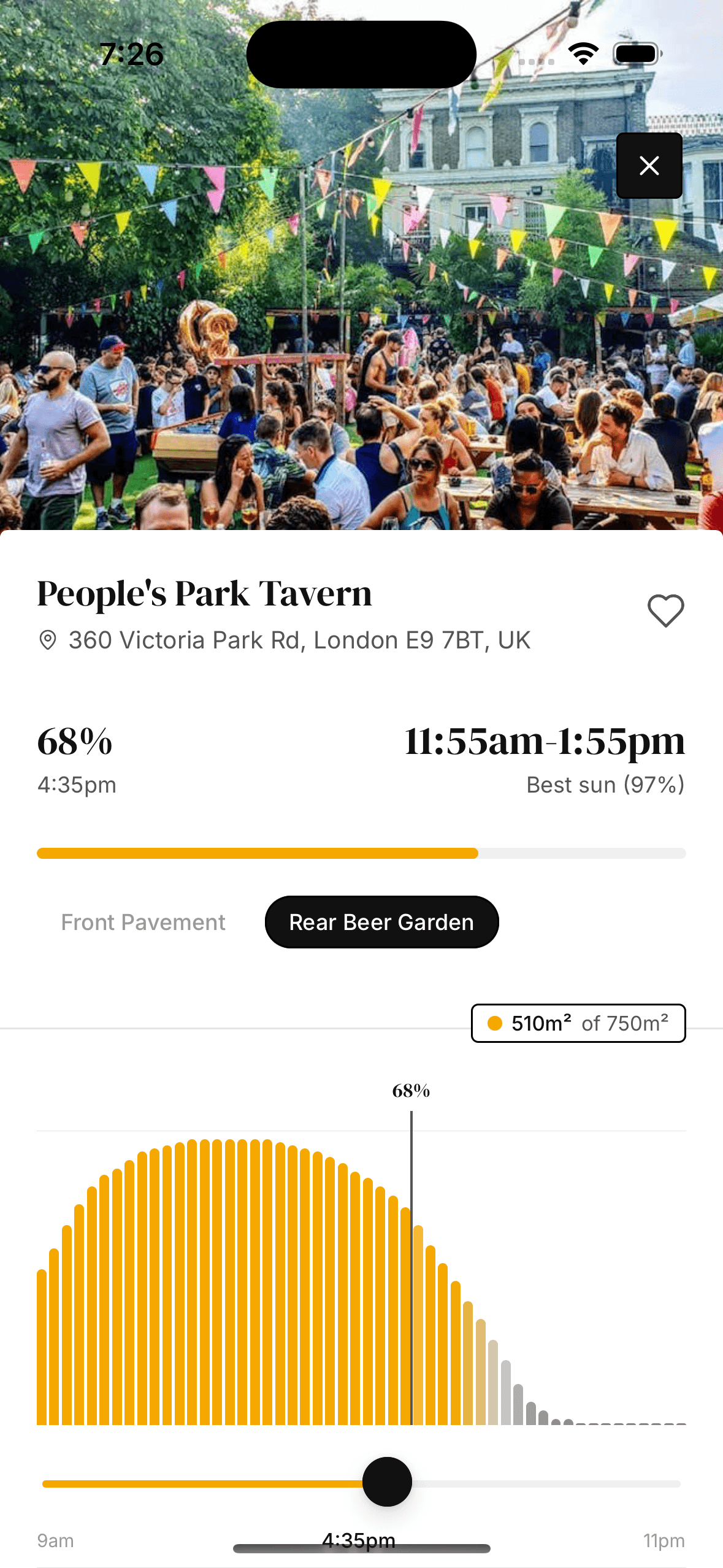This screenshot has width=723, height=1568.
Task: Open the 510m² of 750m² area details
Action: (x=578, y=1023)
